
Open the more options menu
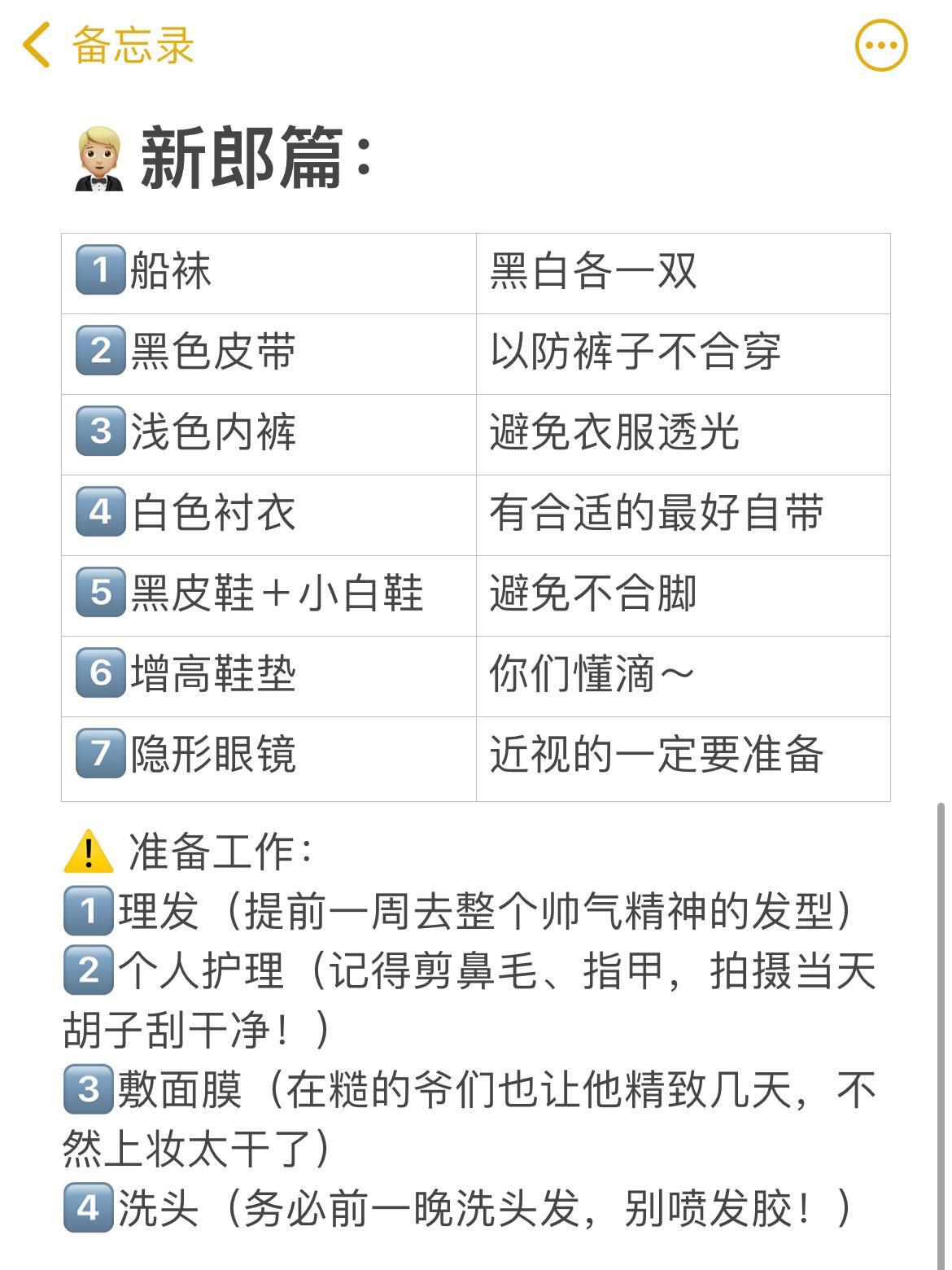pyautogui.click(x=881, y=46)
